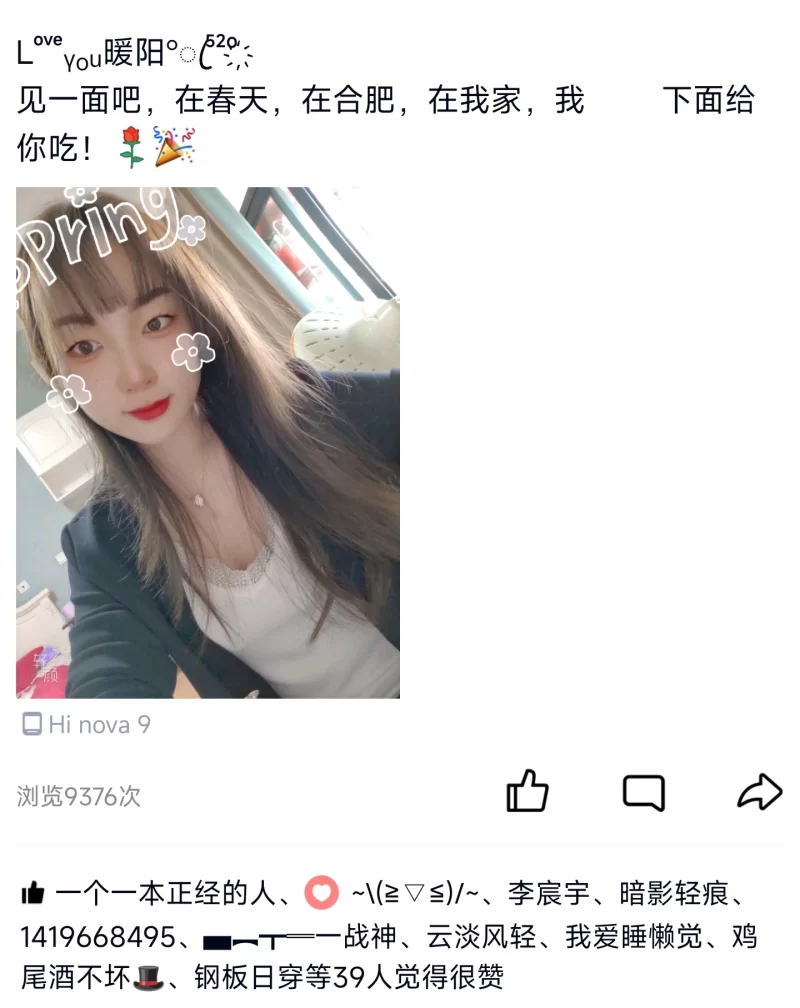Open the comment icon under the post
This screenshot has width=800, height=1008.
coord(644,792)
